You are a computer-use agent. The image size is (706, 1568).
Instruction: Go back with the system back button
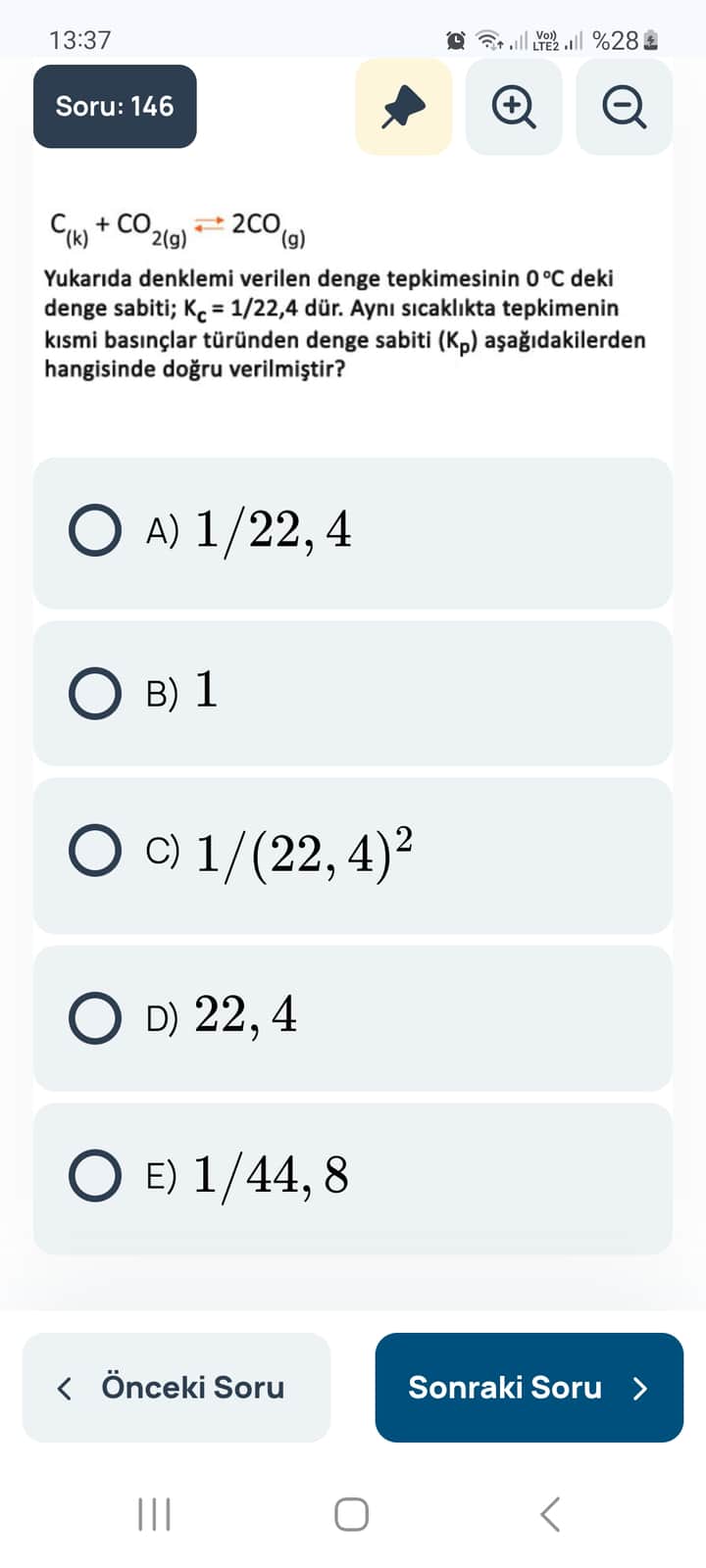point(550,1514)
